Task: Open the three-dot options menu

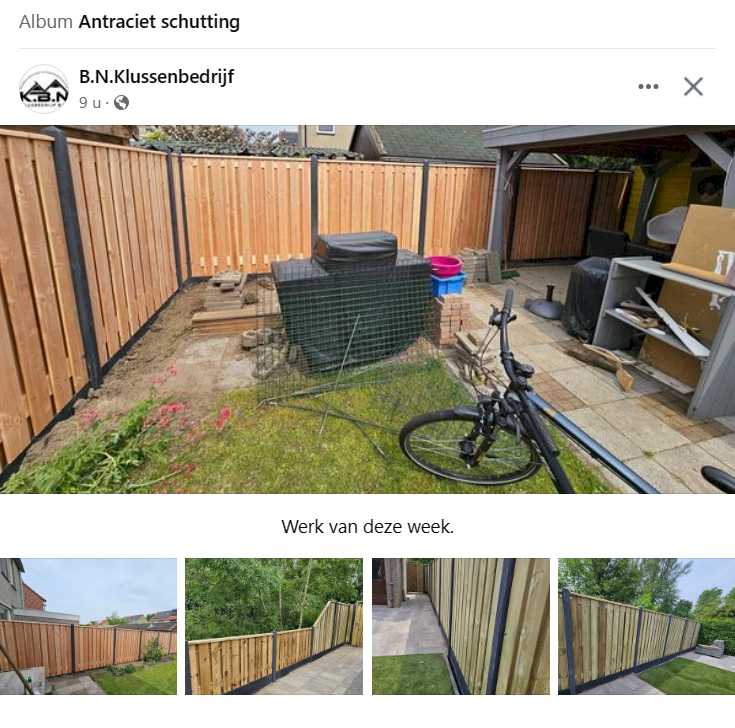Action: click(x=648, y=87)
